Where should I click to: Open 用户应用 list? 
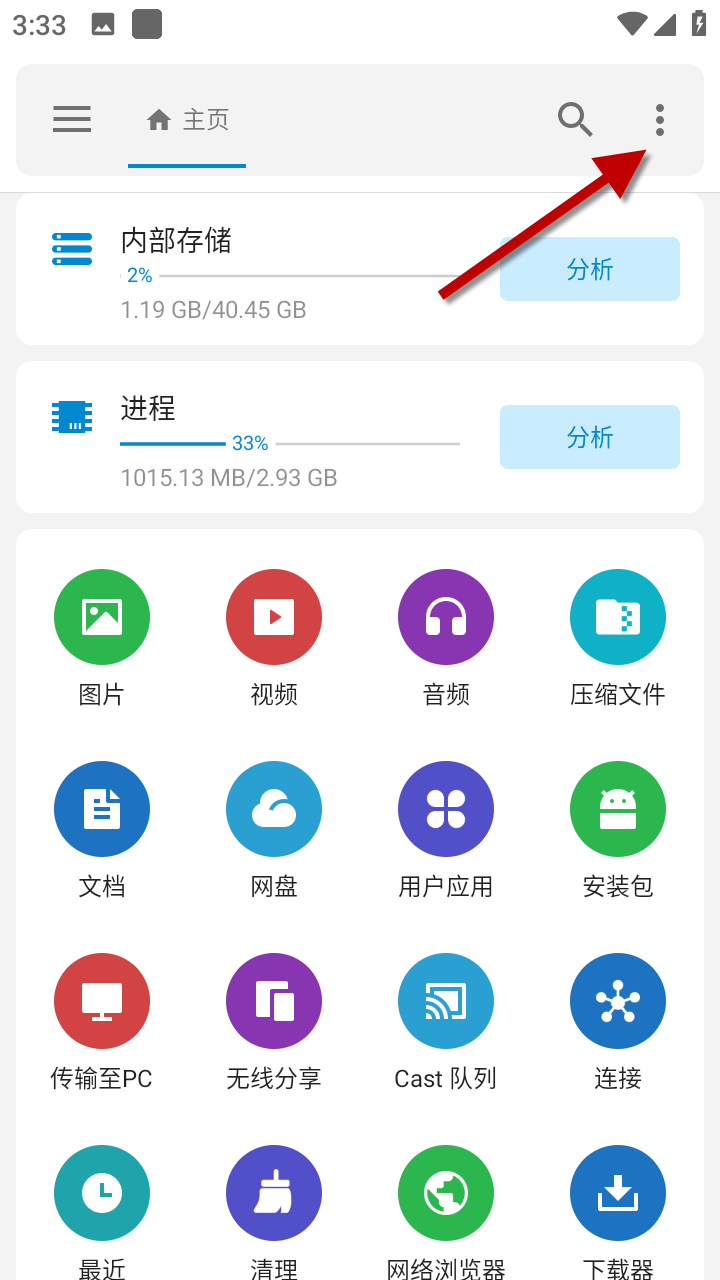pos(446,809)
